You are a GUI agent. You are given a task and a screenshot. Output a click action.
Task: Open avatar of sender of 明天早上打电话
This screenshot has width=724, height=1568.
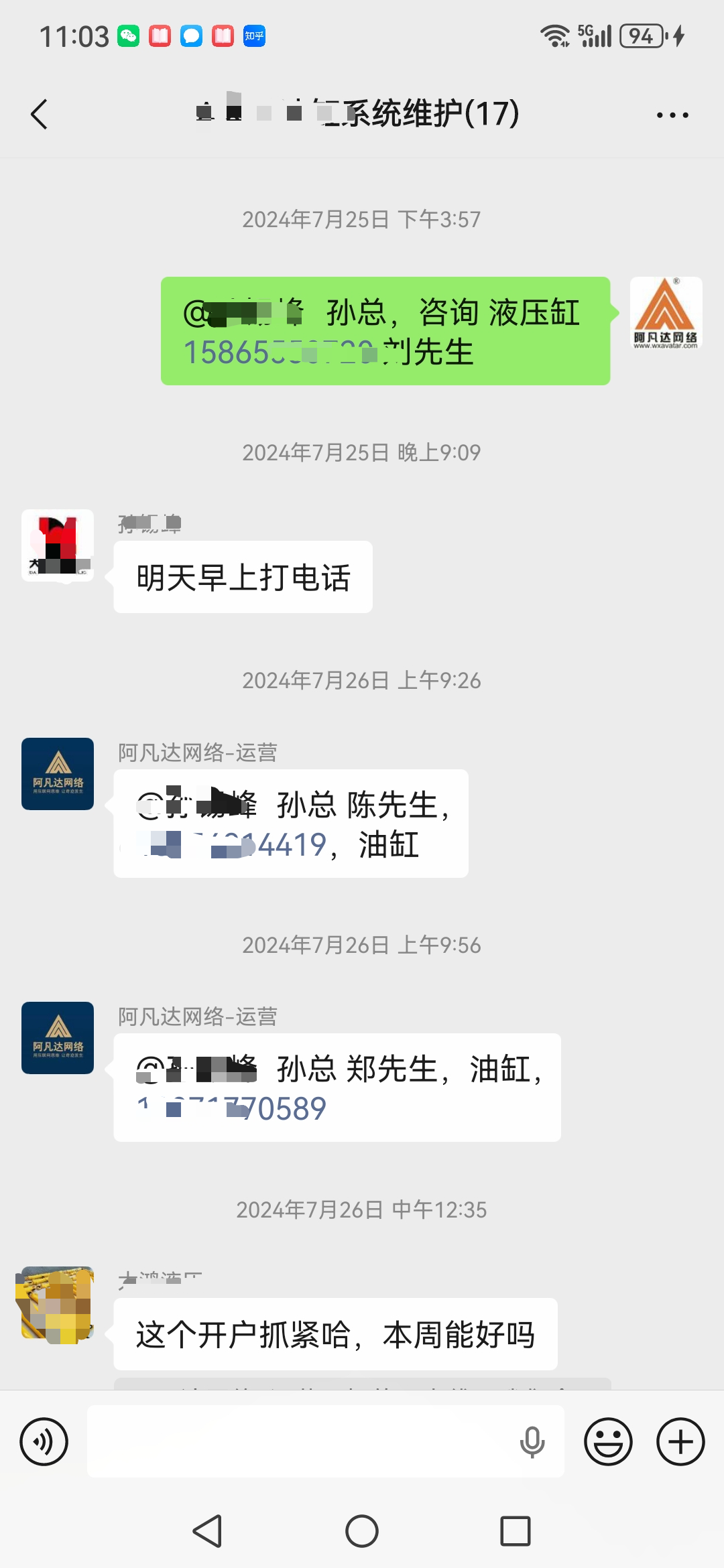tap(58, 545)
